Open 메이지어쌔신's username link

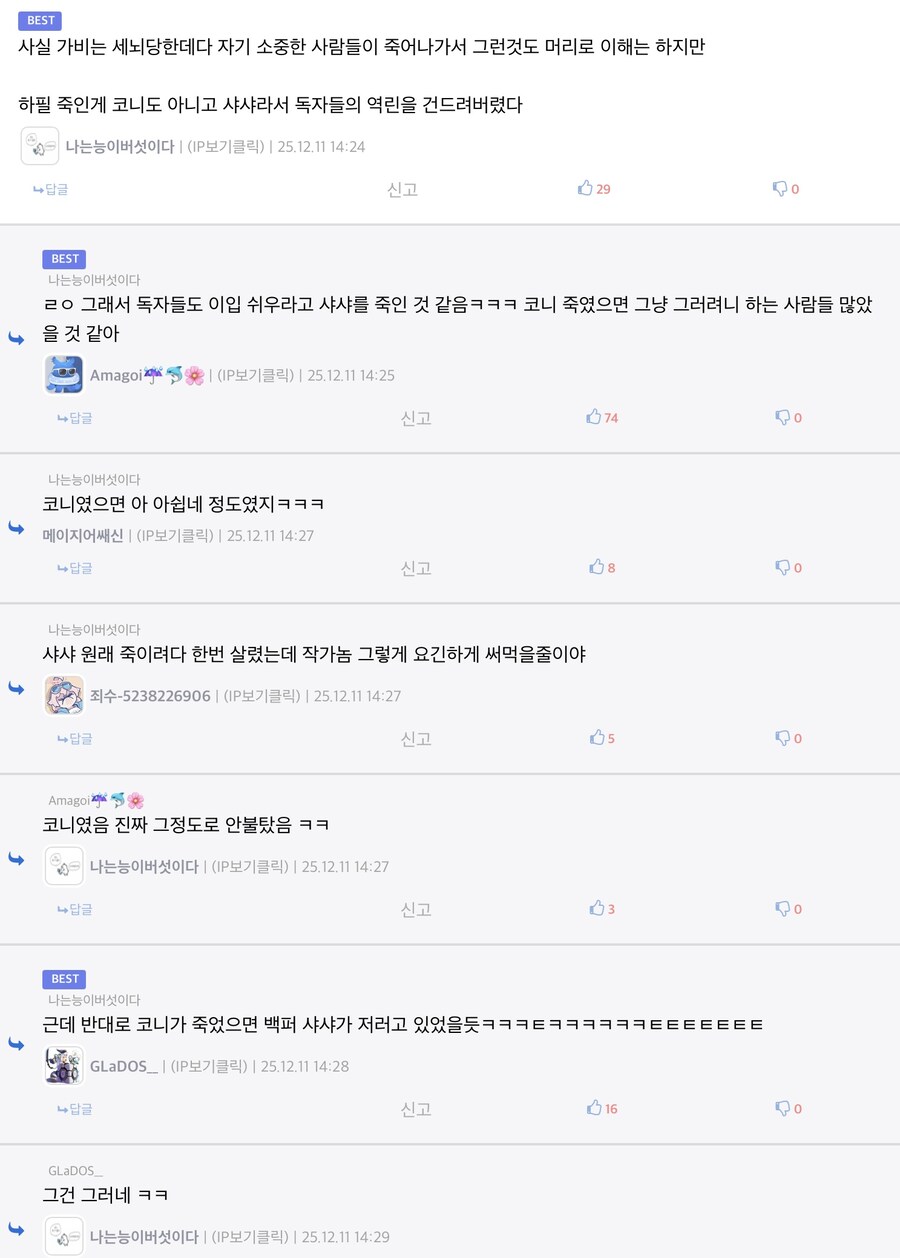click(x=82, y=535)
